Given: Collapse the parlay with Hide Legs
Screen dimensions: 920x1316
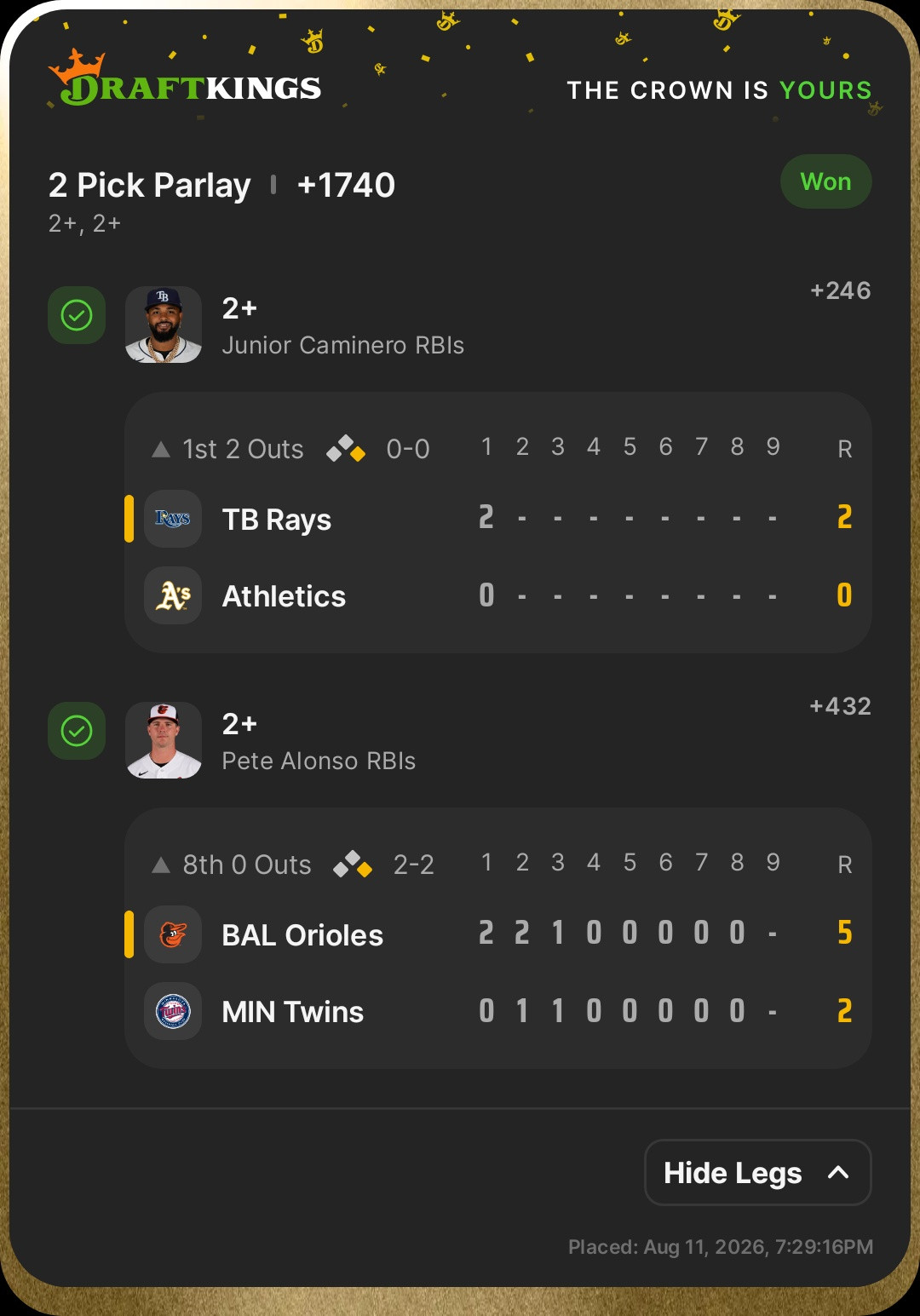Looking at the screenshot, I should click(x=757, y=1172).
